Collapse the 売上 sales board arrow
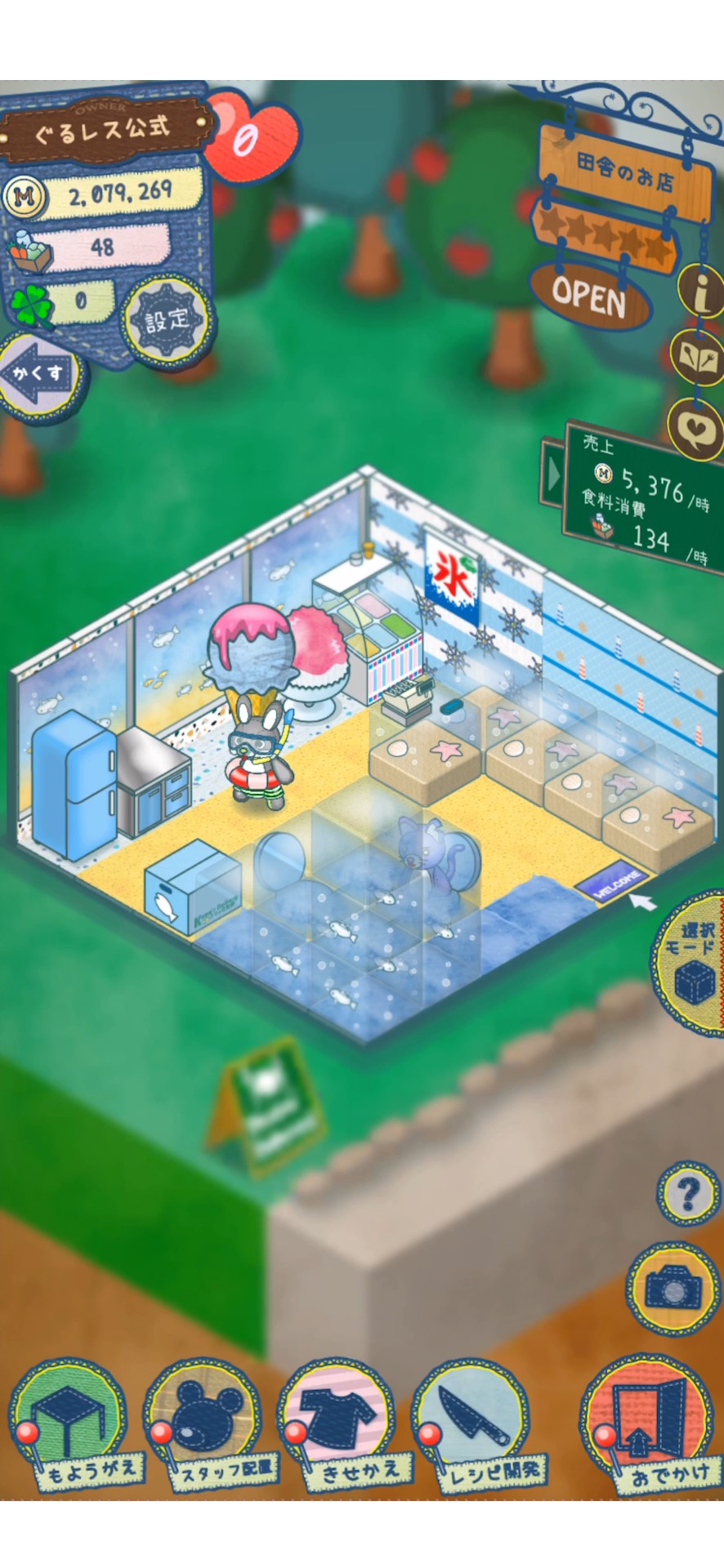724x1568 pixels. tap(555, 473)
